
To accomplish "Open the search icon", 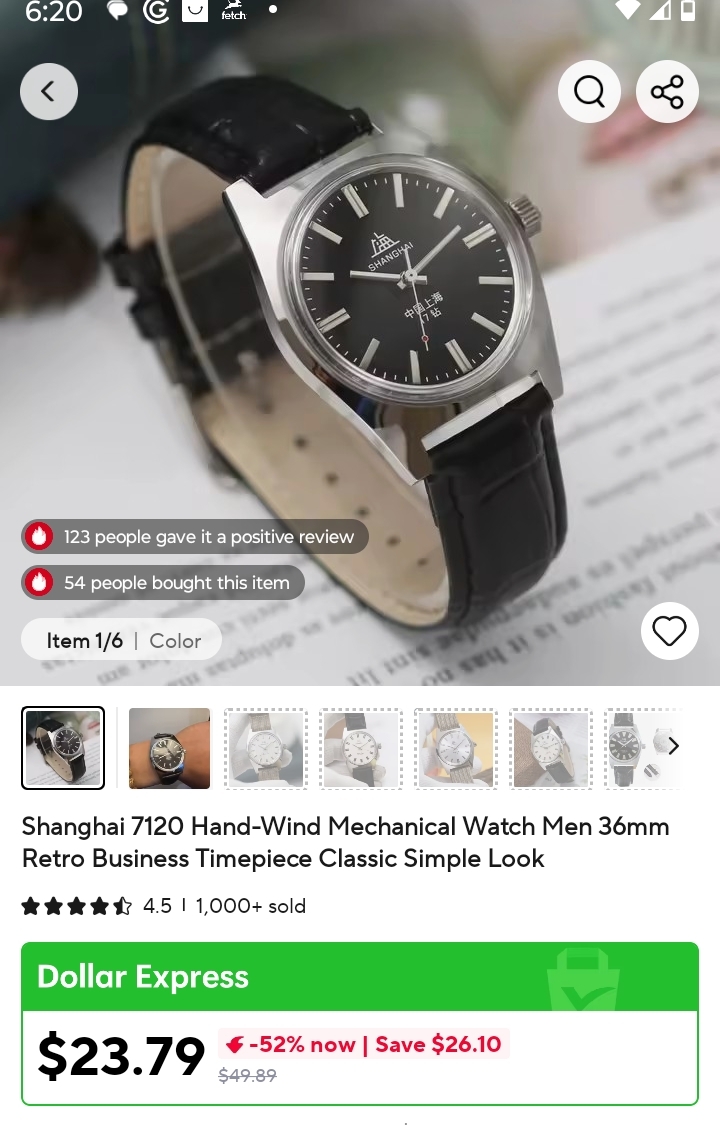I will tap(589, 92).
